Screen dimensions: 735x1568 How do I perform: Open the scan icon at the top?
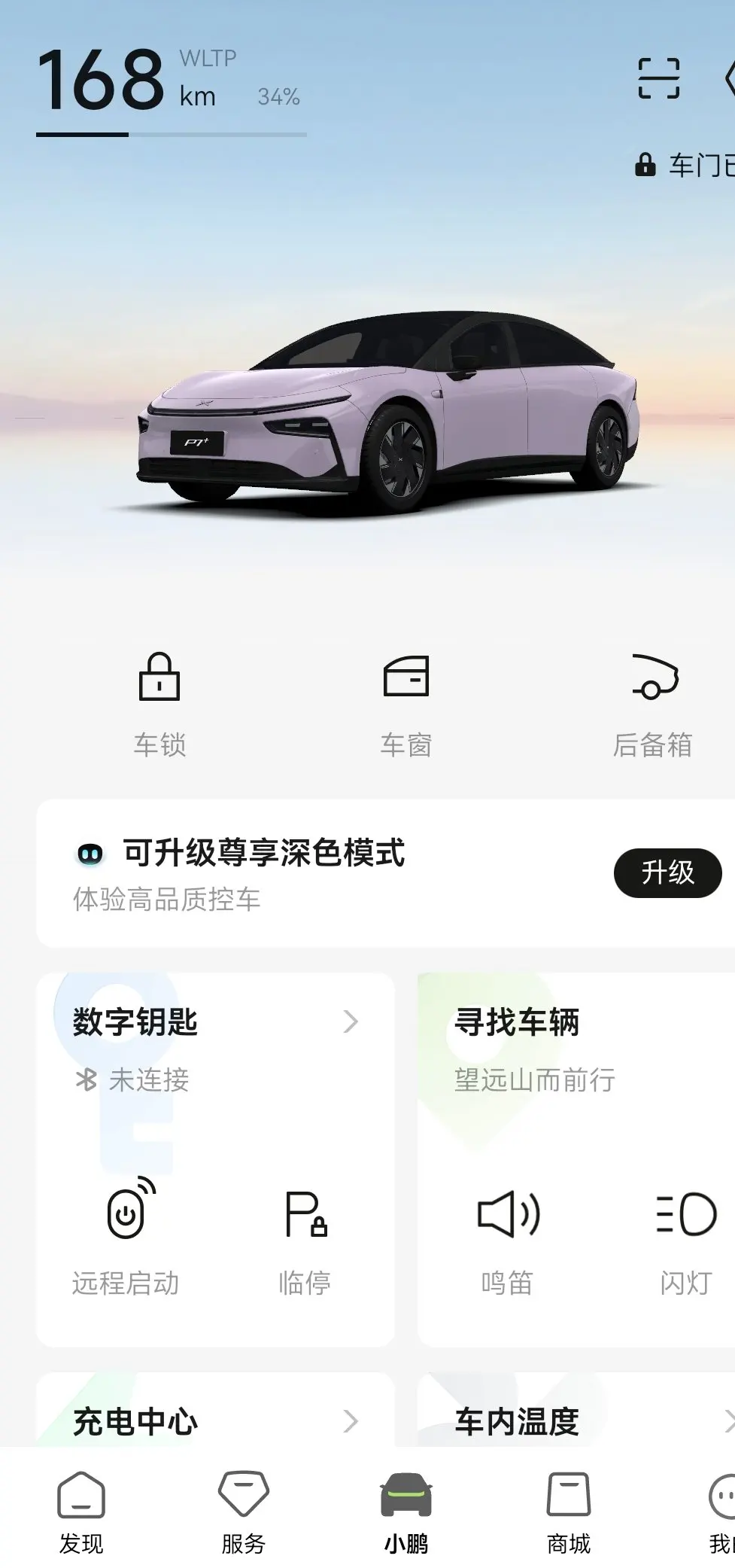[658, 78]
